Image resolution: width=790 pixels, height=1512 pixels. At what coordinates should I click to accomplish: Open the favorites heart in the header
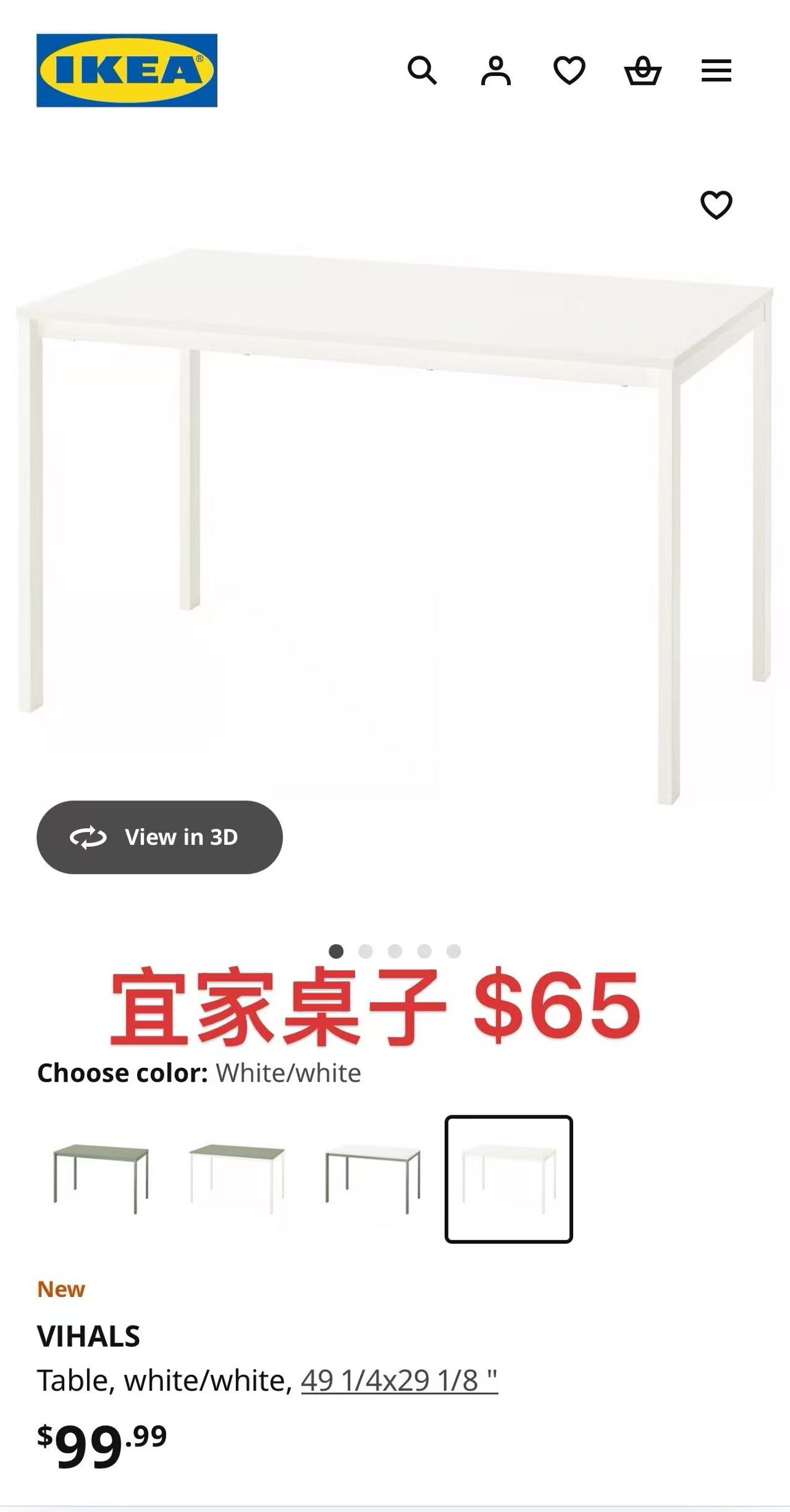click(569, 70)
